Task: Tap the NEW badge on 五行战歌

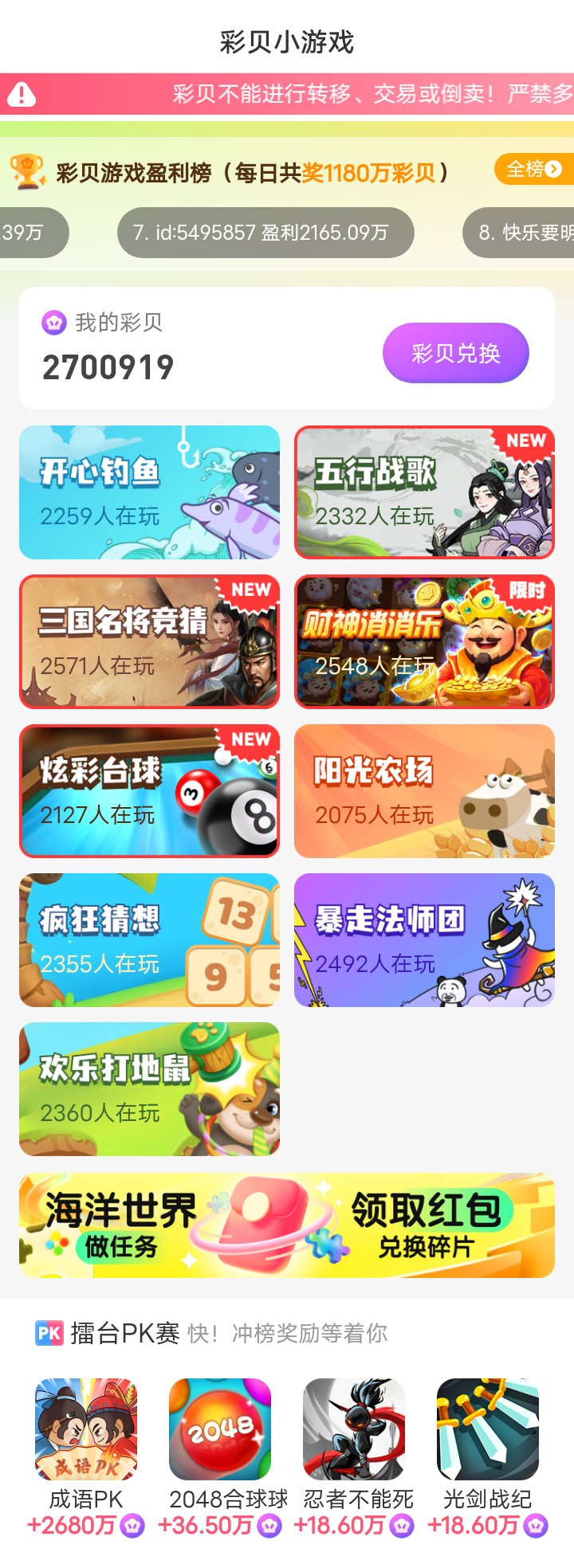Action: pos(526,441)
